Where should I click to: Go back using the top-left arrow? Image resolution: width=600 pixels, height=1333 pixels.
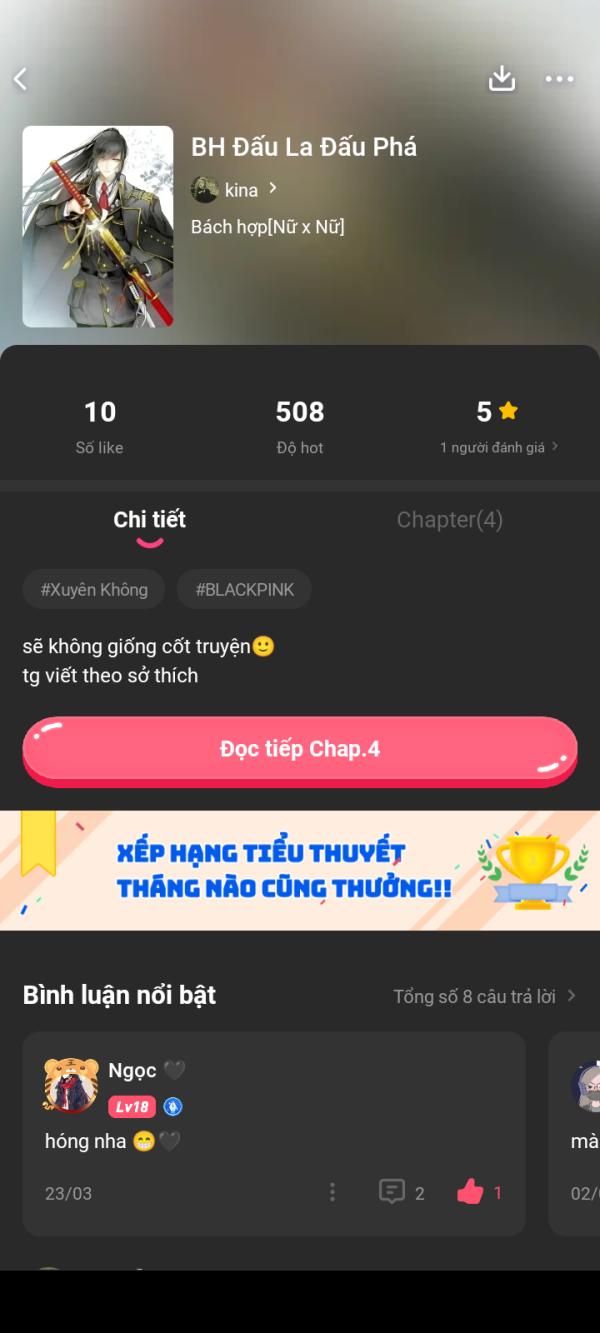tap(21, 80)
